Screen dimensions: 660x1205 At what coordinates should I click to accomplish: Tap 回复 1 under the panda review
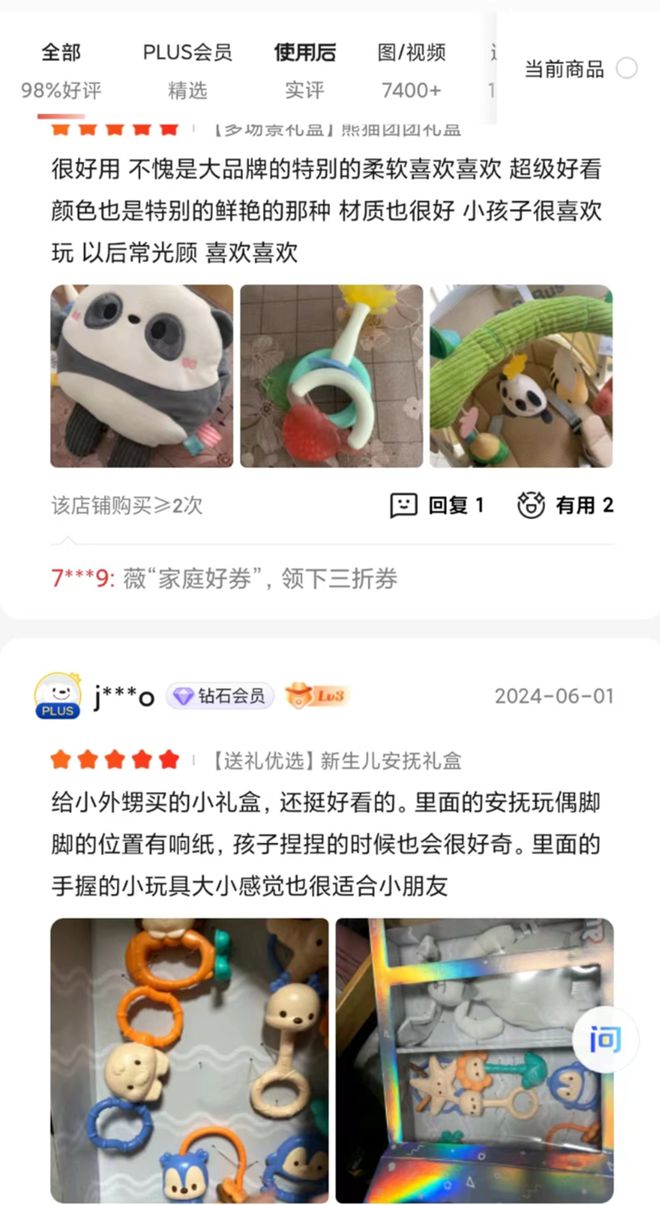tap(437, 505)
